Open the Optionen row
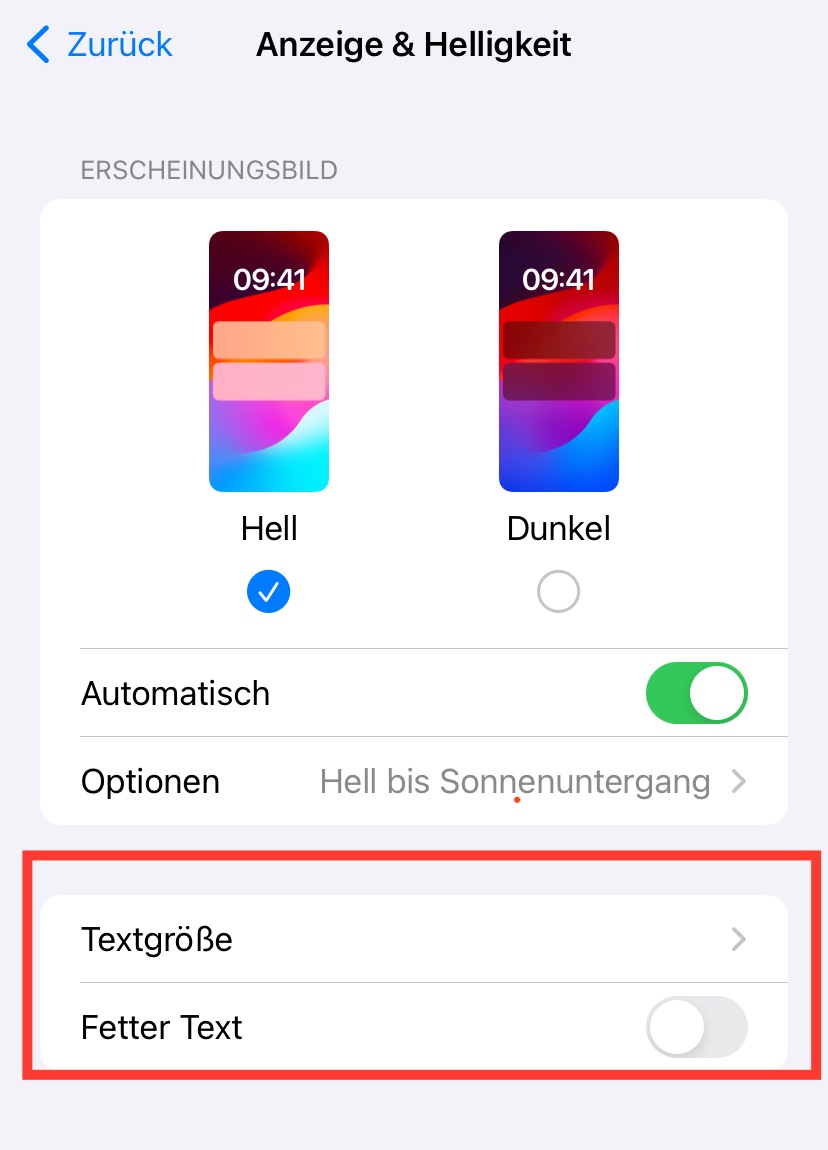828x1150 pixels. pos(414,781)
